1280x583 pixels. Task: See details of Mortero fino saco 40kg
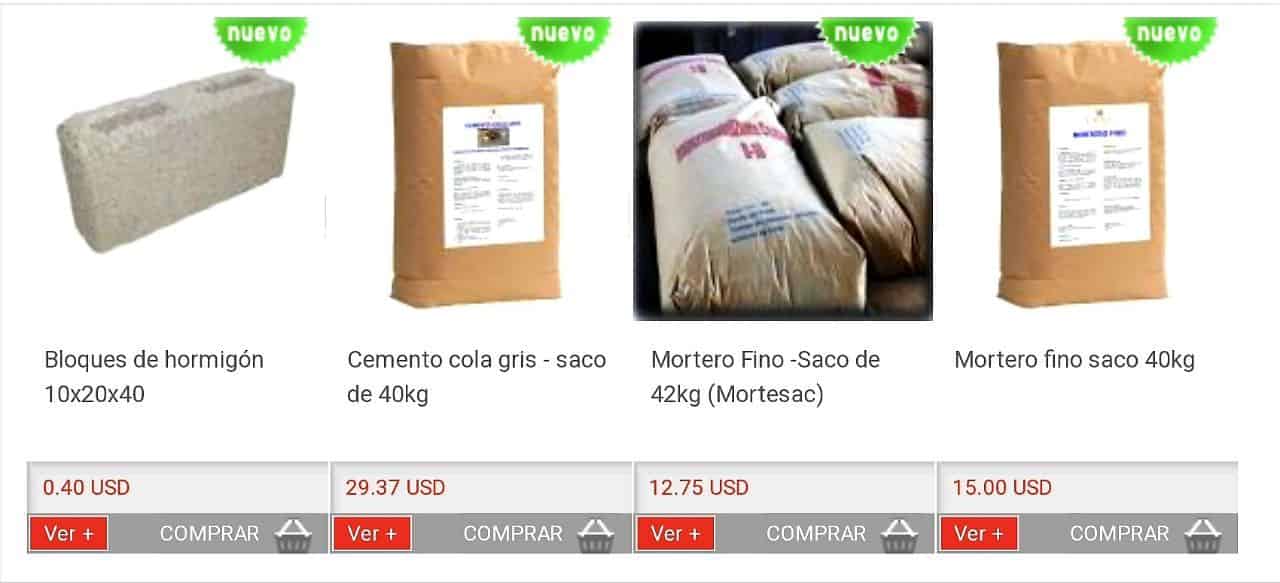tap(978, 534)
